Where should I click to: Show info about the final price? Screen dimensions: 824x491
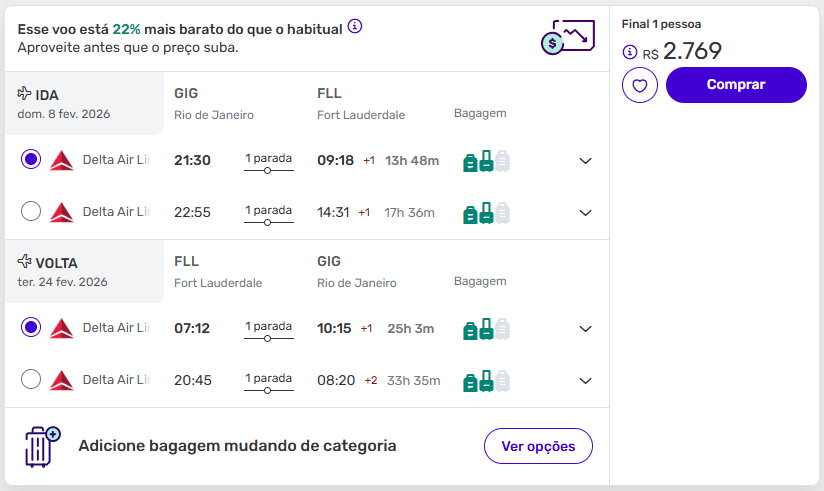[x=629, y=52]
